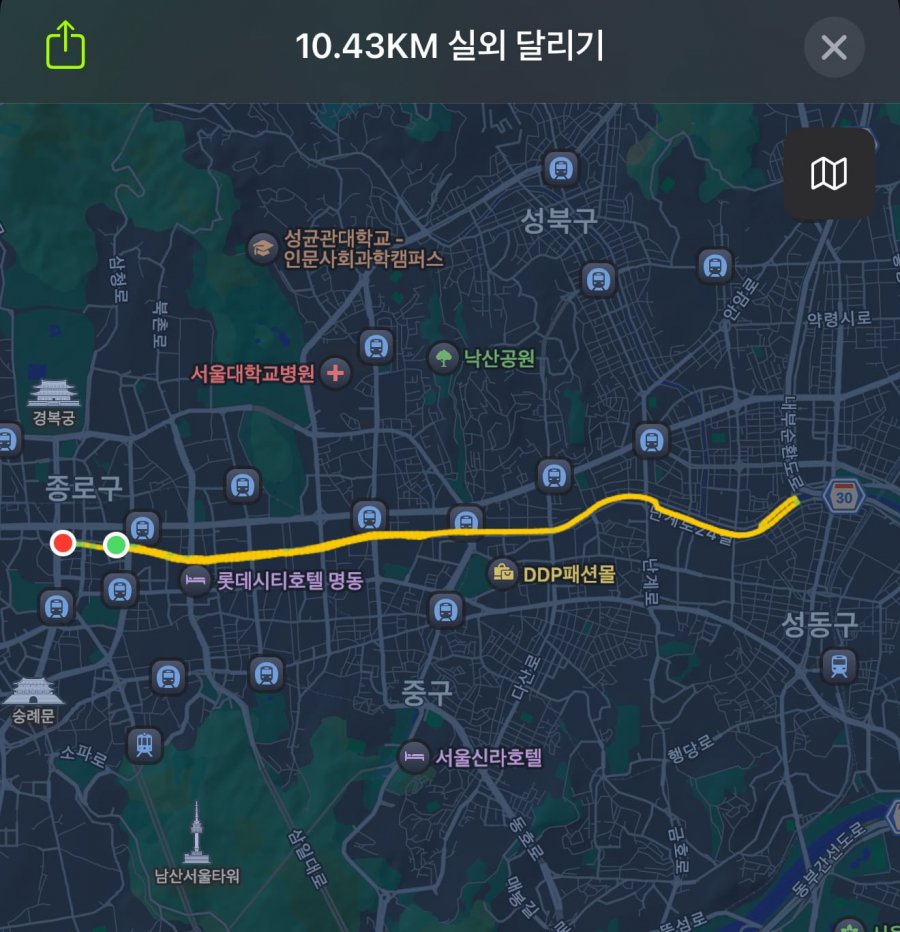Share this outdoor run route
The width and height of the screenshot is (900, 932).
(x=67, y=46)
